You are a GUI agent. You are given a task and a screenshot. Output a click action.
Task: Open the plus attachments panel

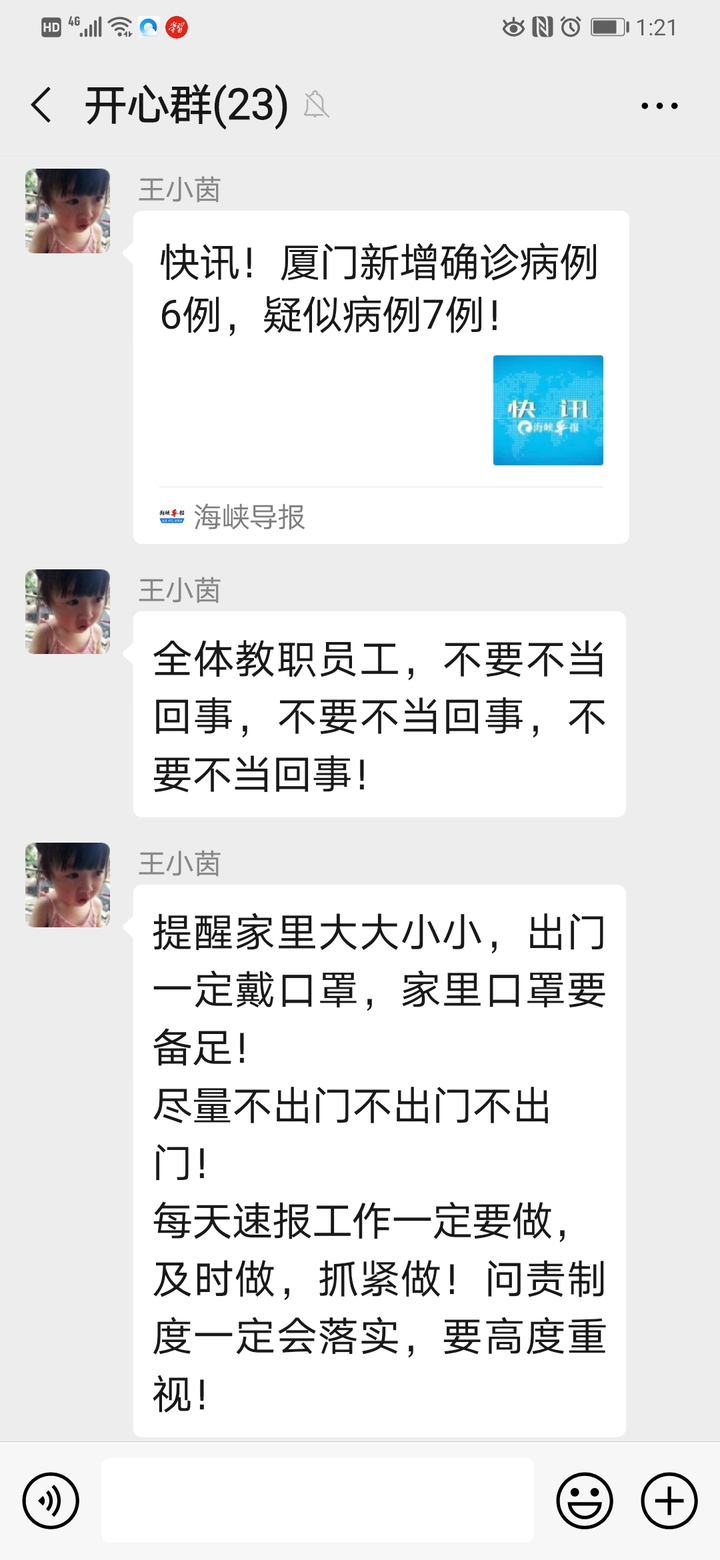pos(669,1500)
